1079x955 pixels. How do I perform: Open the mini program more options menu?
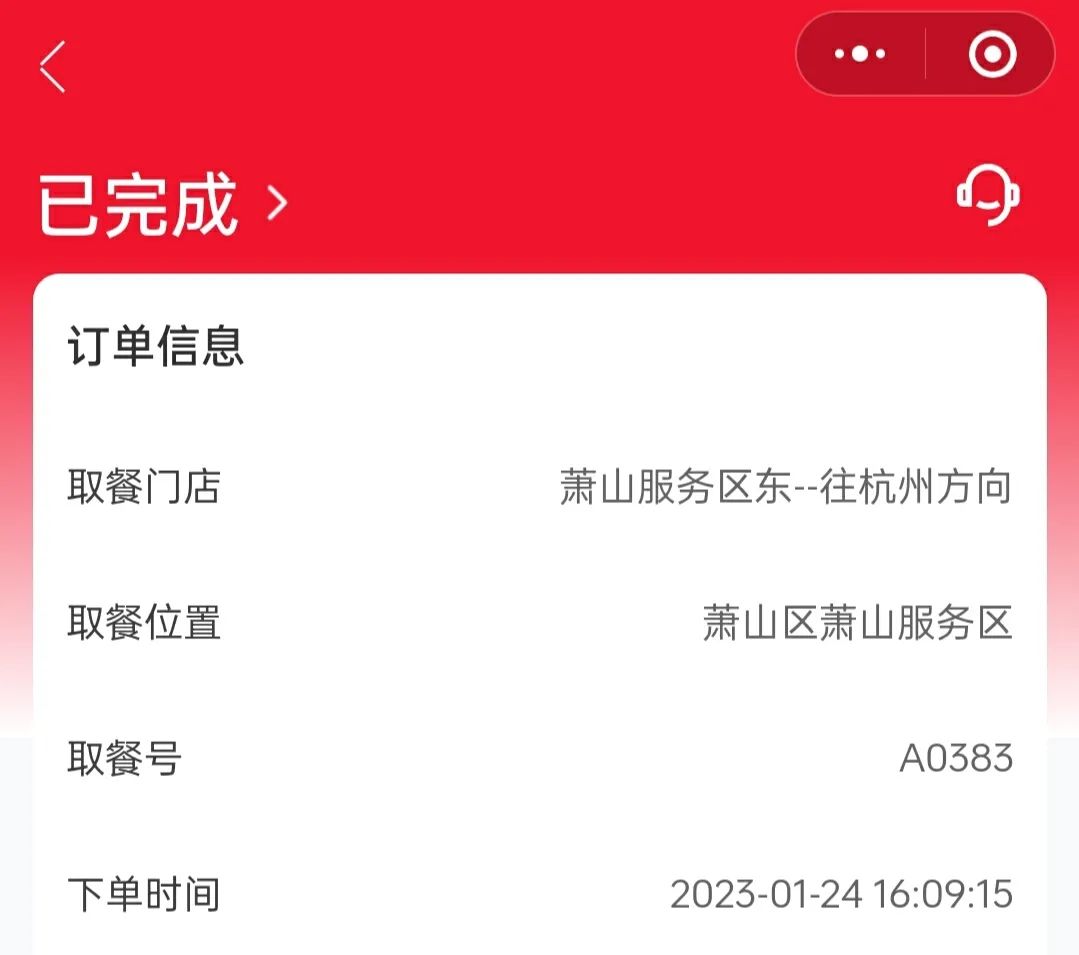point(860,54)
